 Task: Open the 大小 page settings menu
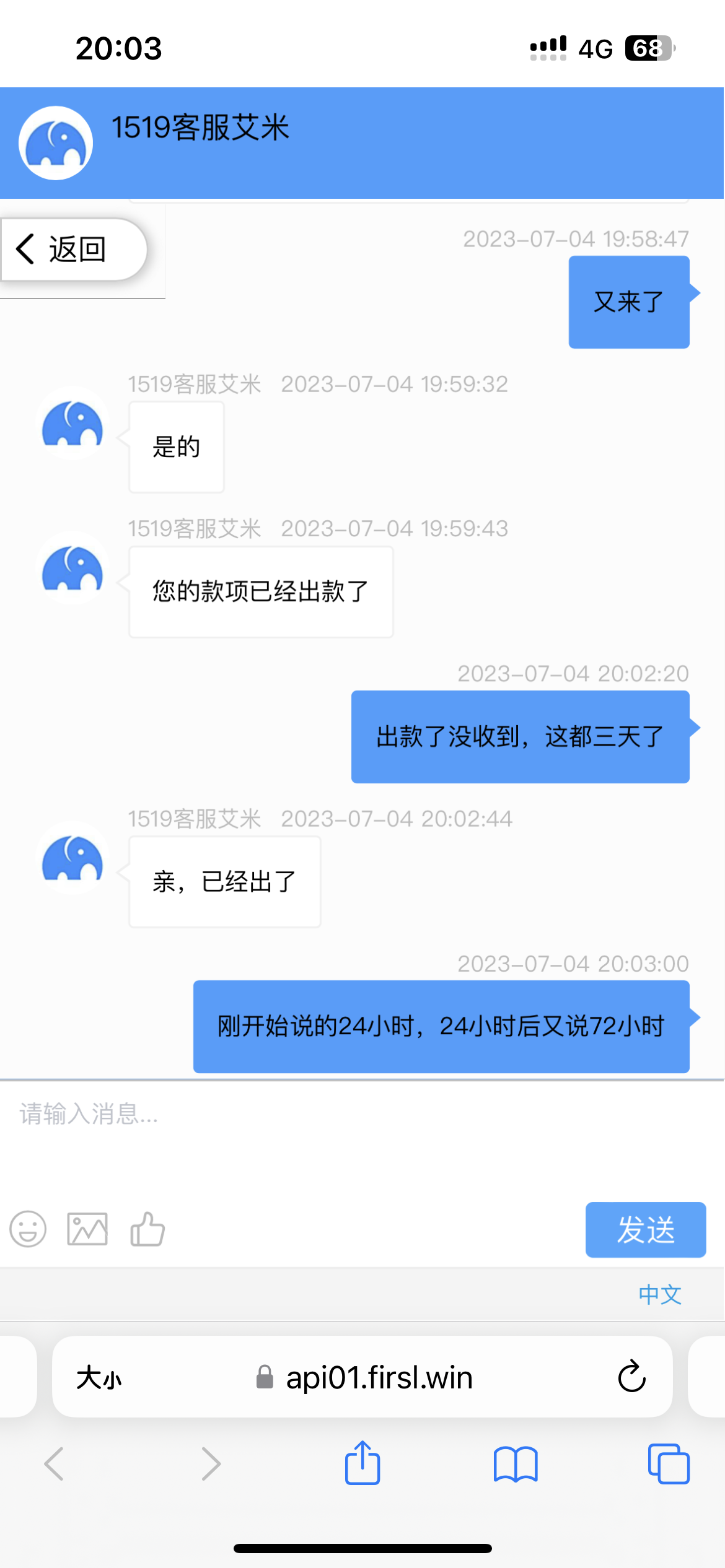click(99, 1378)
